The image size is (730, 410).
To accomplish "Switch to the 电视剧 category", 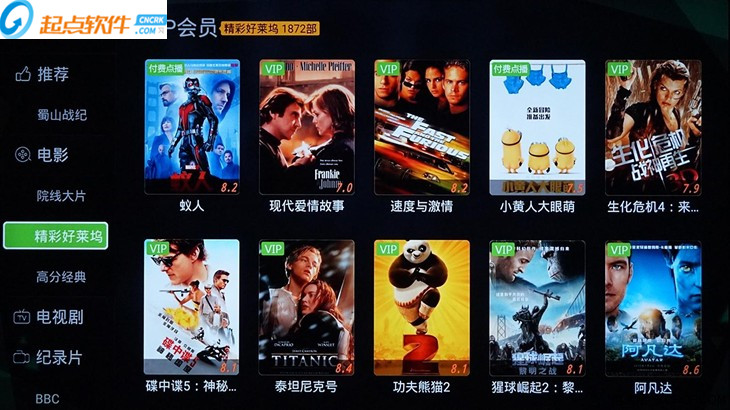I will click(x=60, y=317).
